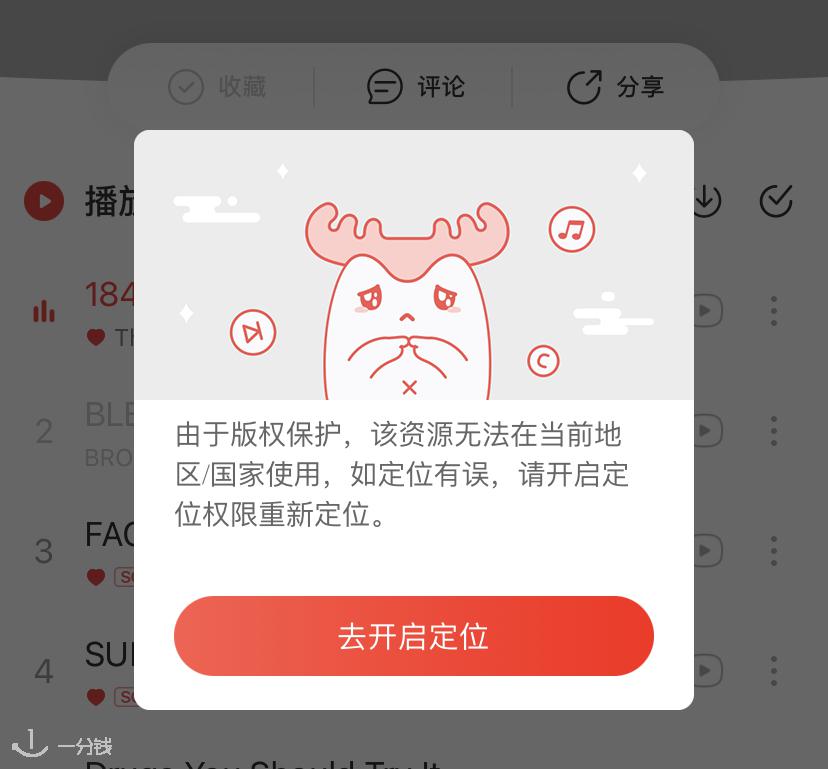This screenshot has height=769, width=828.
Task: Open multi-select checkmark icon
Action: click(x=776, y=200)
